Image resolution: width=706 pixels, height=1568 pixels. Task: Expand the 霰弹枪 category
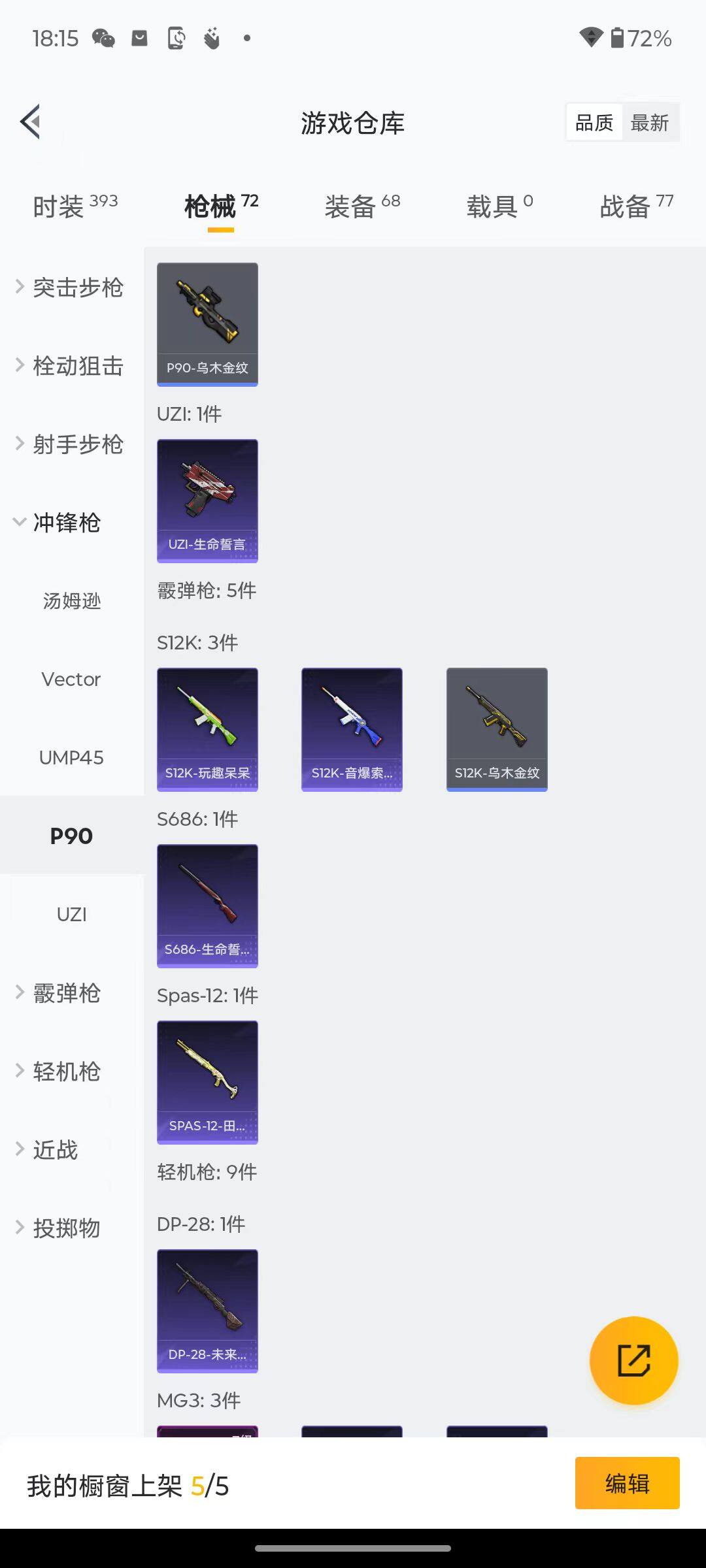pyautogui.click(x=65, y=993)
